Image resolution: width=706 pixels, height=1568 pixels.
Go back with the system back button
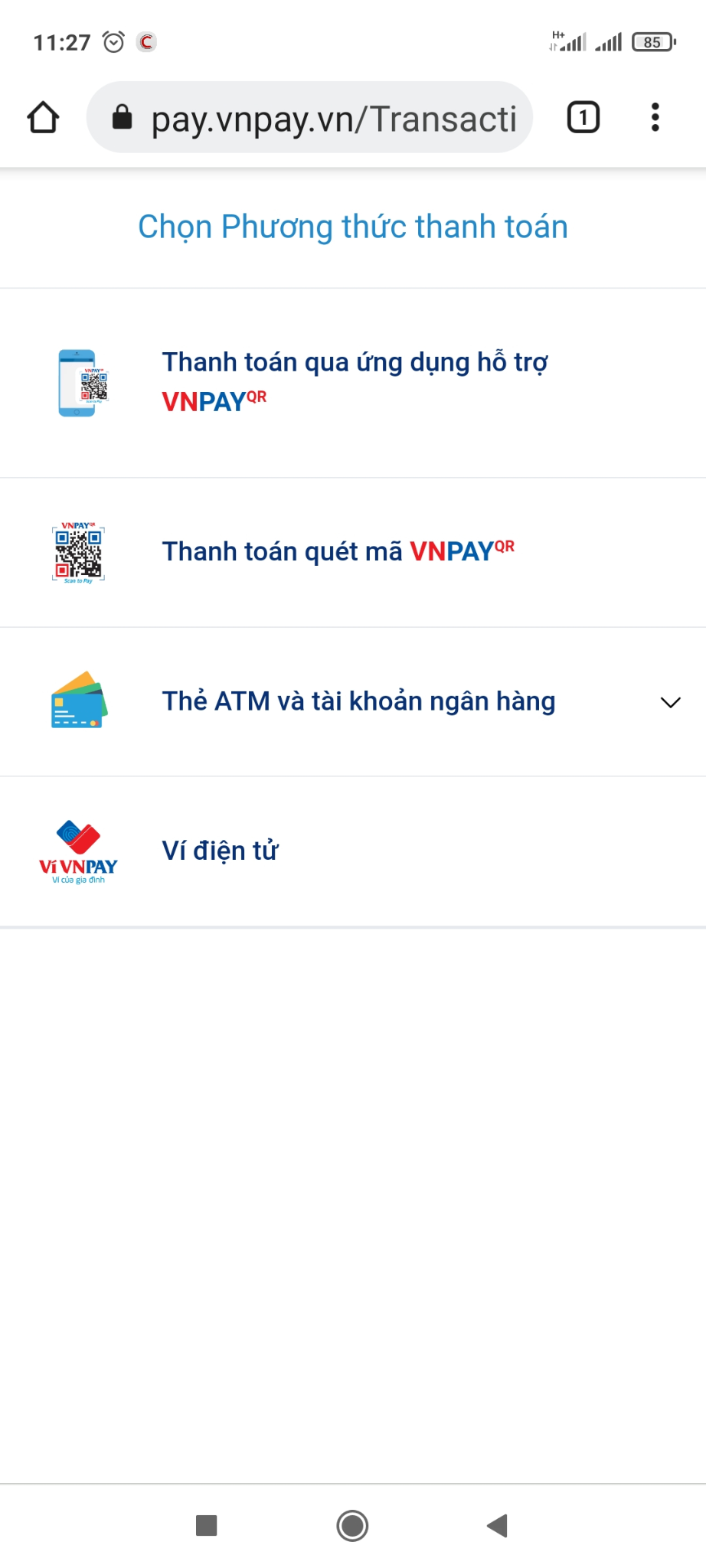(x=498, y=1525)
